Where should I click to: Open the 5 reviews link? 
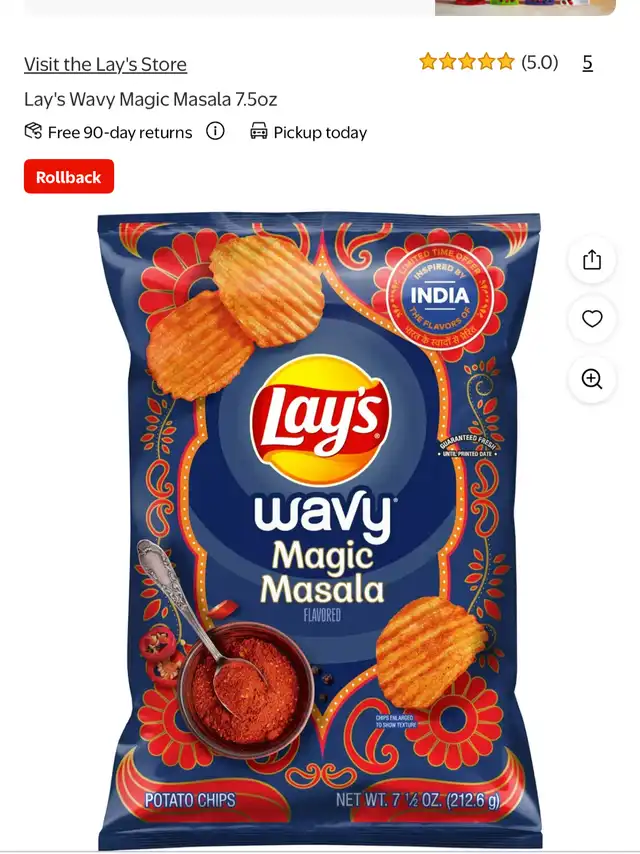tap(588, 62)
